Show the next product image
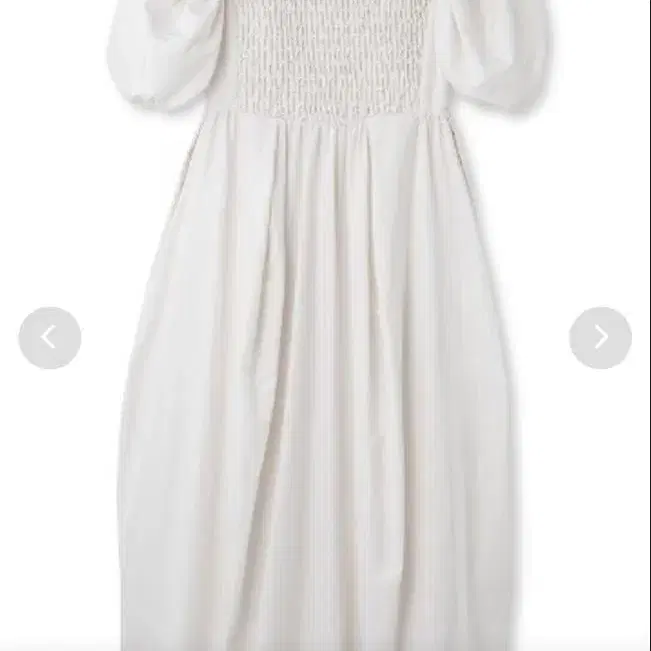 coord(600,338)
